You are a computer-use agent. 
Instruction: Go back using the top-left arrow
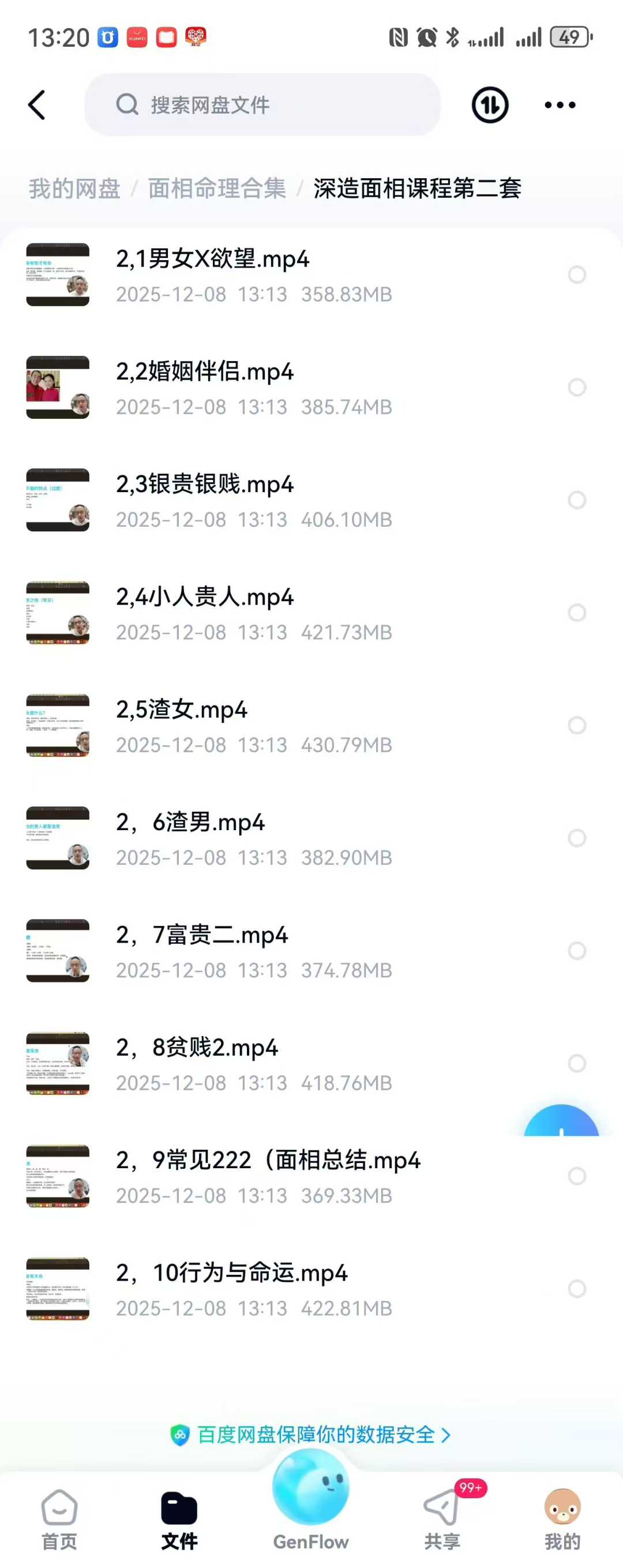click(37, 106)
